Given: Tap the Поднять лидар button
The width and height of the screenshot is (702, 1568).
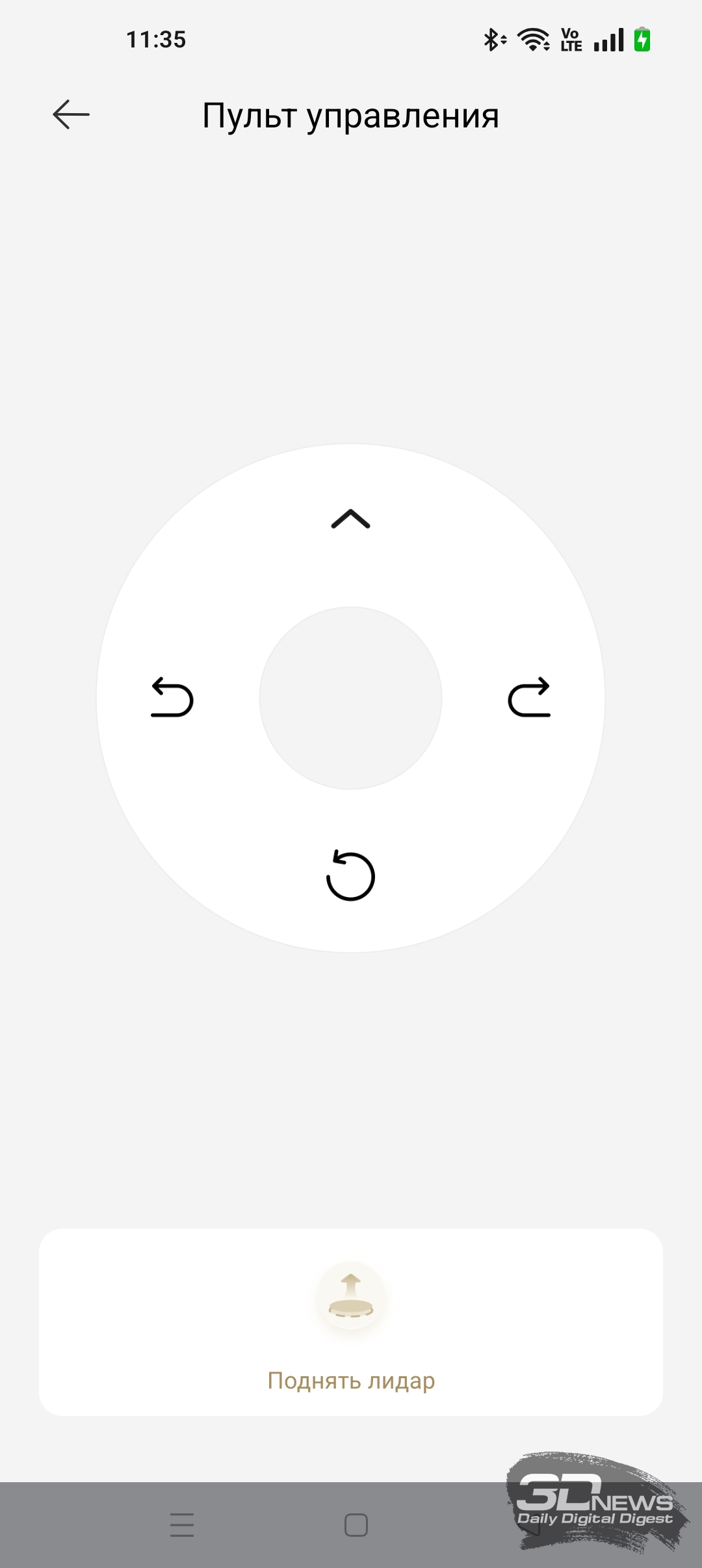Looking at the screenshot, I should coord(351,1324).
